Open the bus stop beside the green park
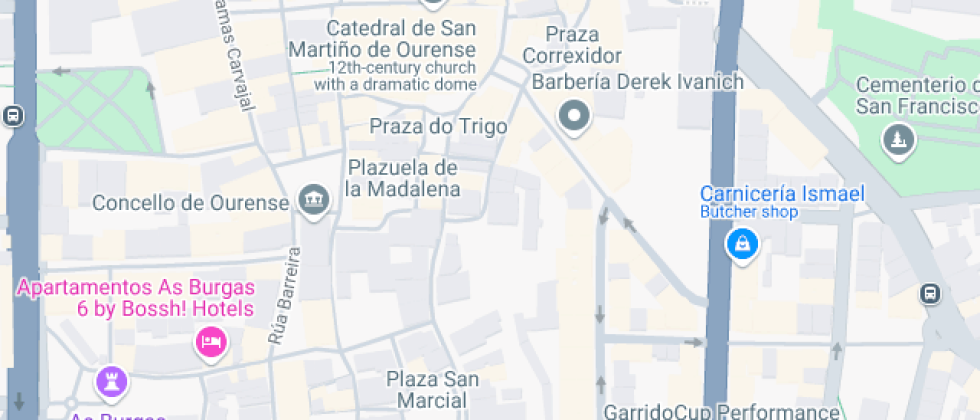 click(13, 116)
